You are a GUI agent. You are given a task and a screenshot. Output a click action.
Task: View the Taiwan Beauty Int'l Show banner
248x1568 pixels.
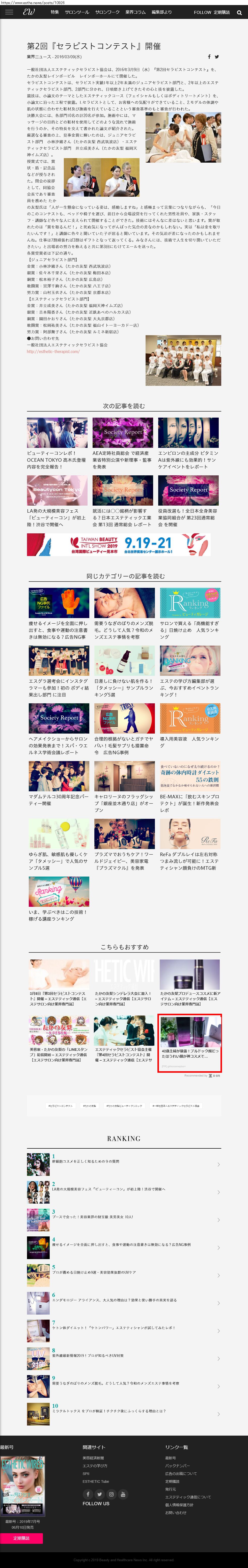pyautogui.click(x=119, y=545)
